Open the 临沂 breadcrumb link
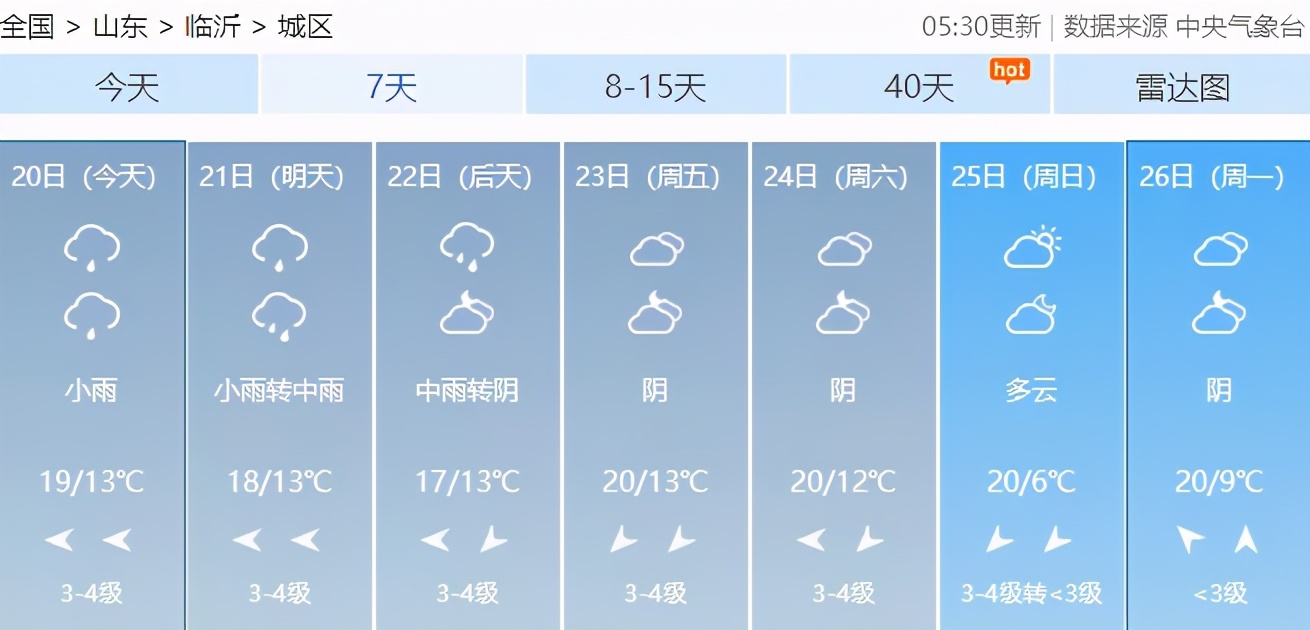This screenshot has height=630, width=1310. [x=213, y=26]
